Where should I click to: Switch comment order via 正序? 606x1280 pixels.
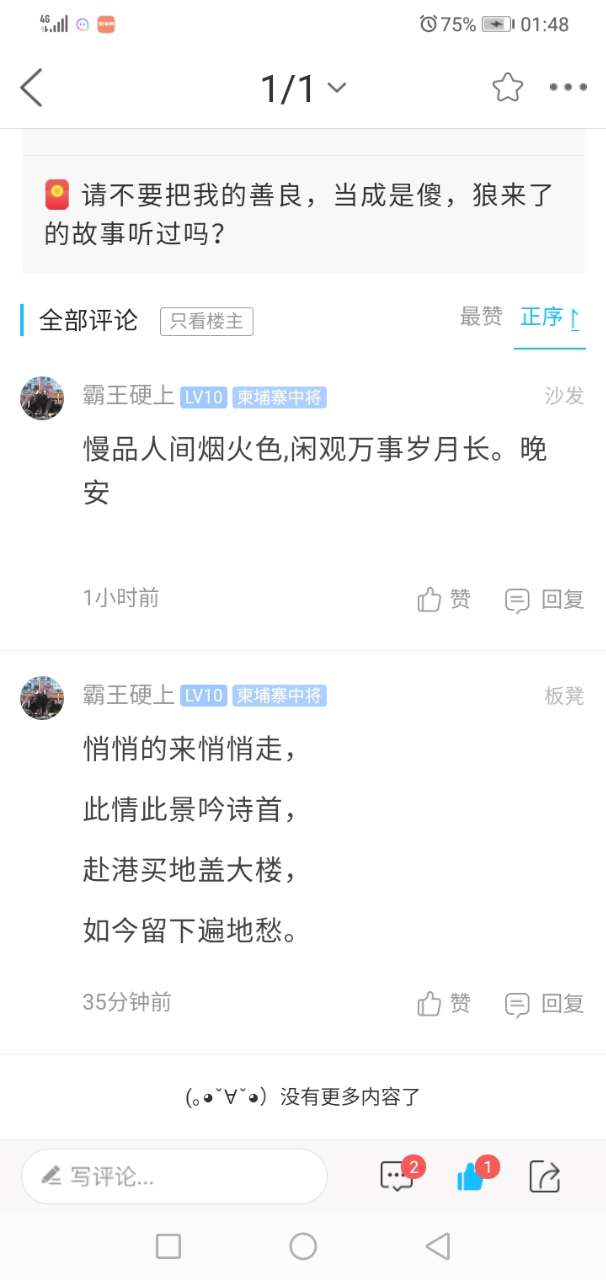click(x=549, y=318)
